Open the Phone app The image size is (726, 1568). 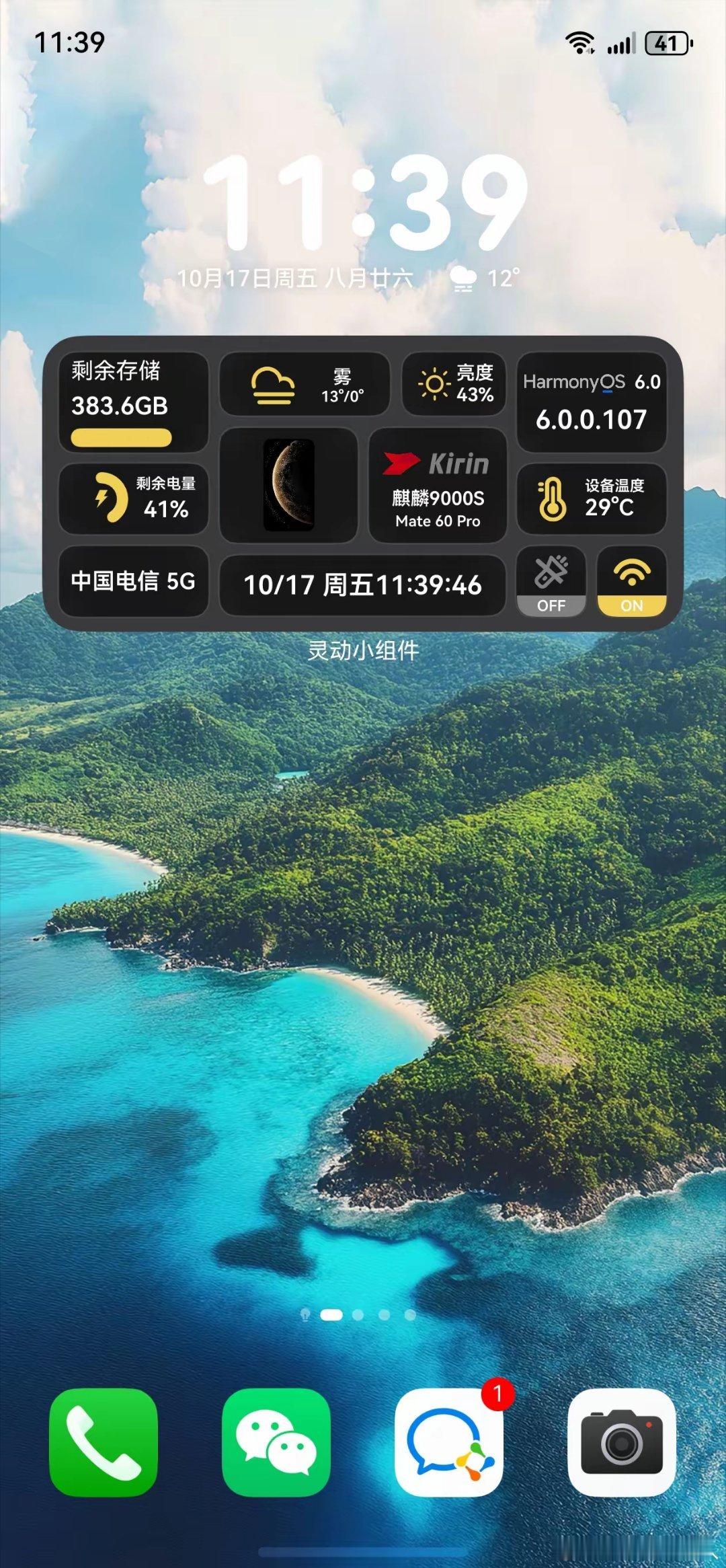(x=103, y=1442)
